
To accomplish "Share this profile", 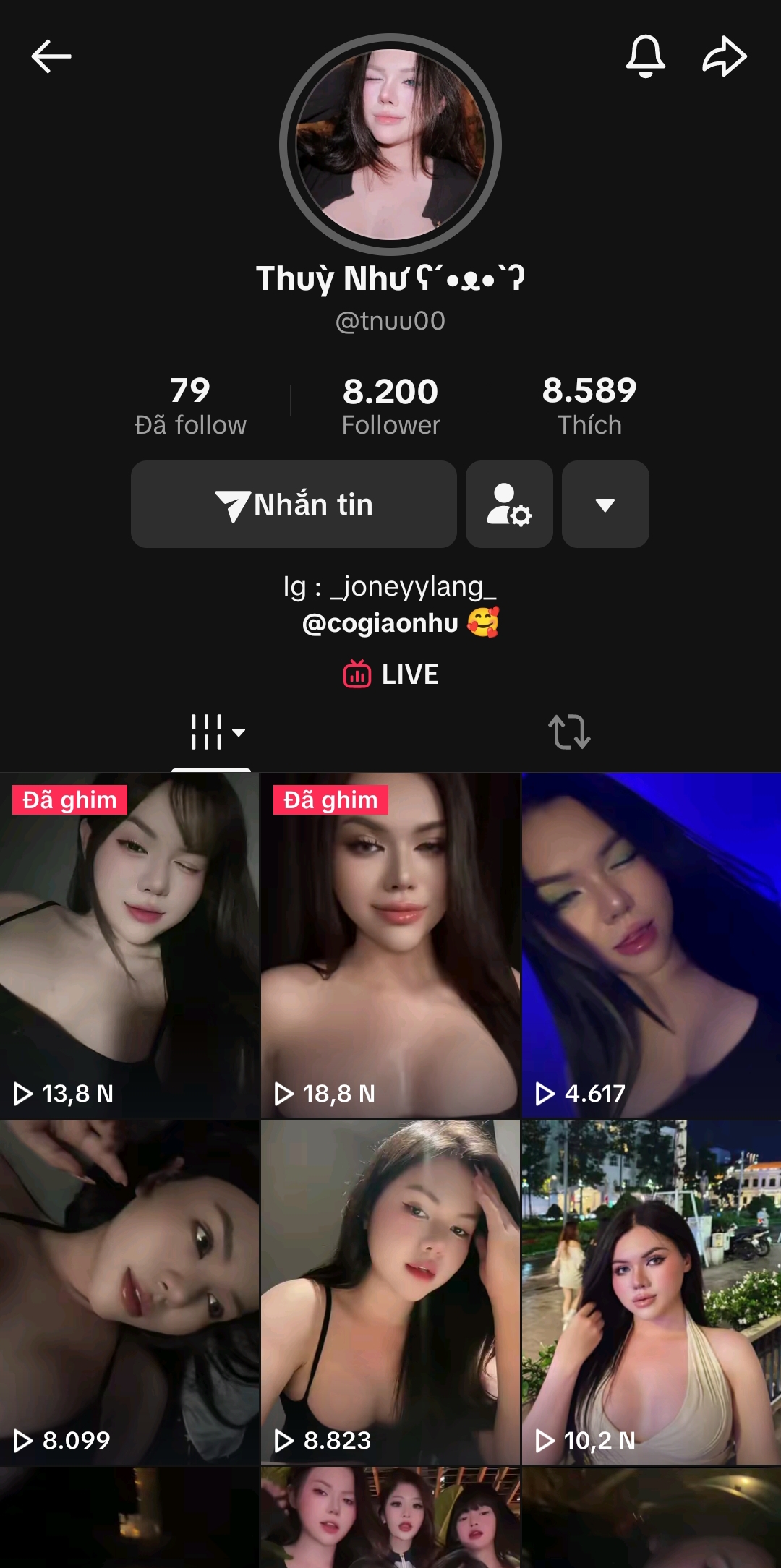I will click(724, 56).
